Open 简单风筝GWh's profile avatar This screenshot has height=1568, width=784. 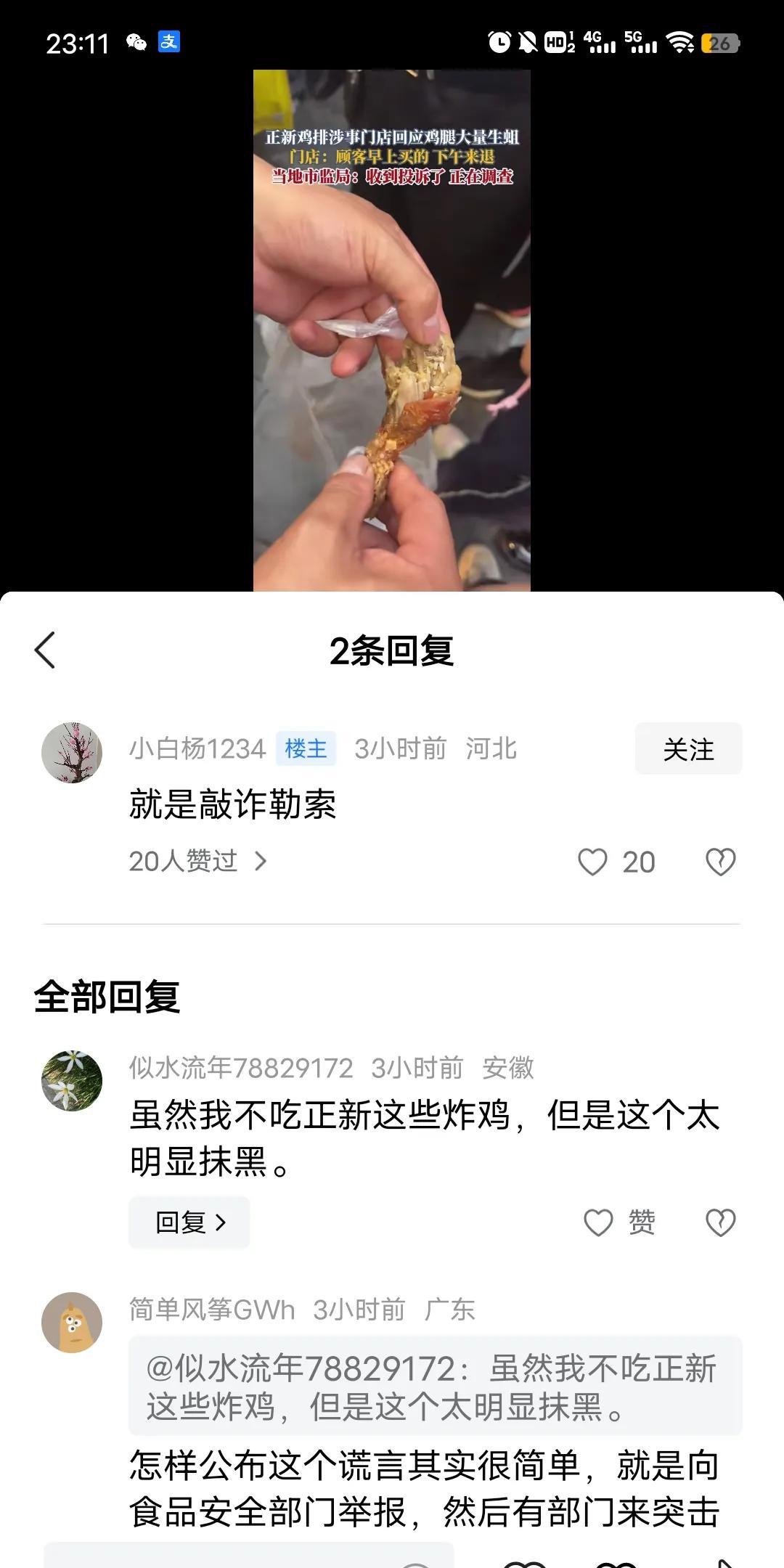[x=72, y=1323]
